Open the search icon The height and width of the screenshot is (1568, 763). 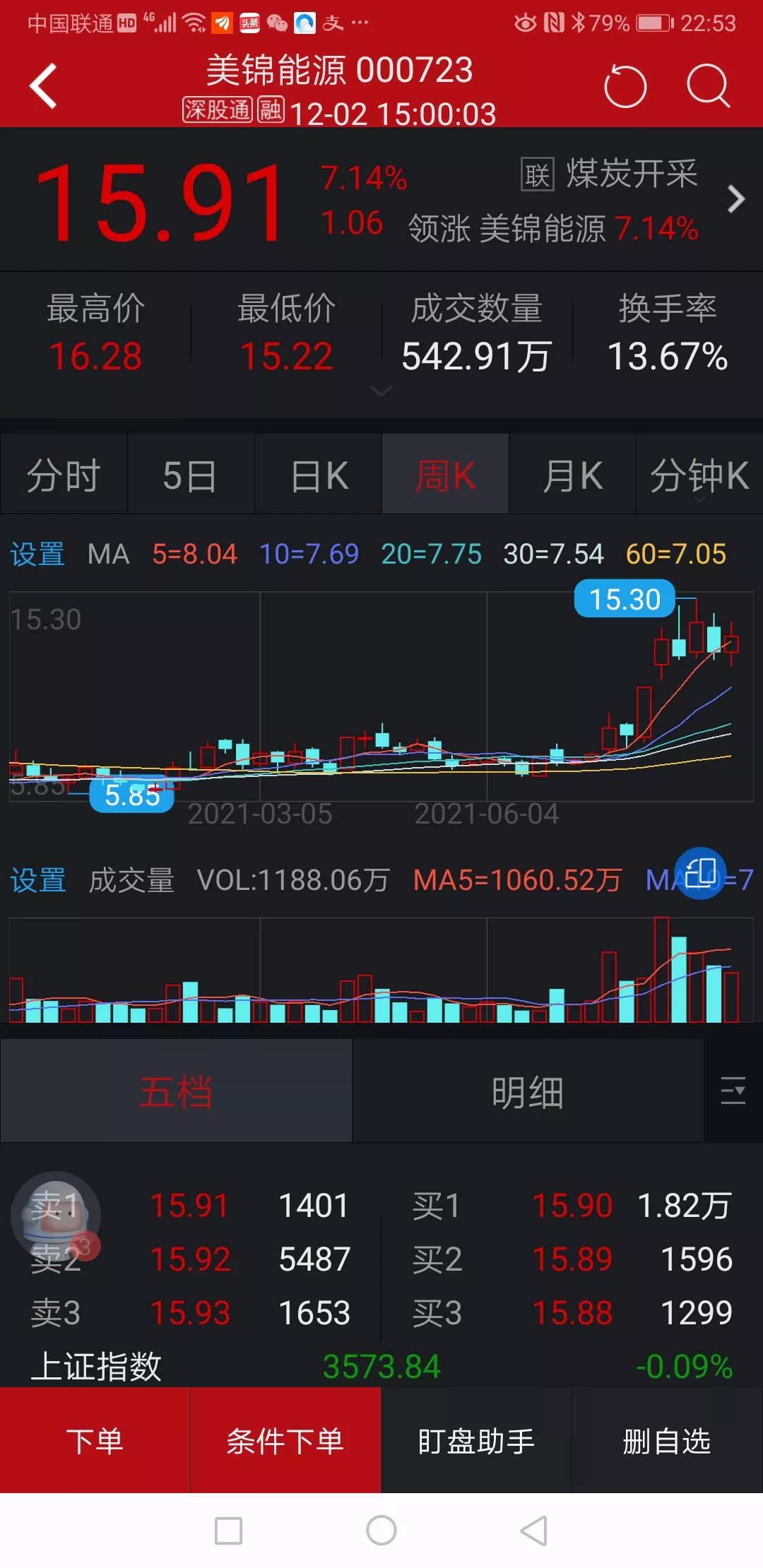click(x=707, y=86)
